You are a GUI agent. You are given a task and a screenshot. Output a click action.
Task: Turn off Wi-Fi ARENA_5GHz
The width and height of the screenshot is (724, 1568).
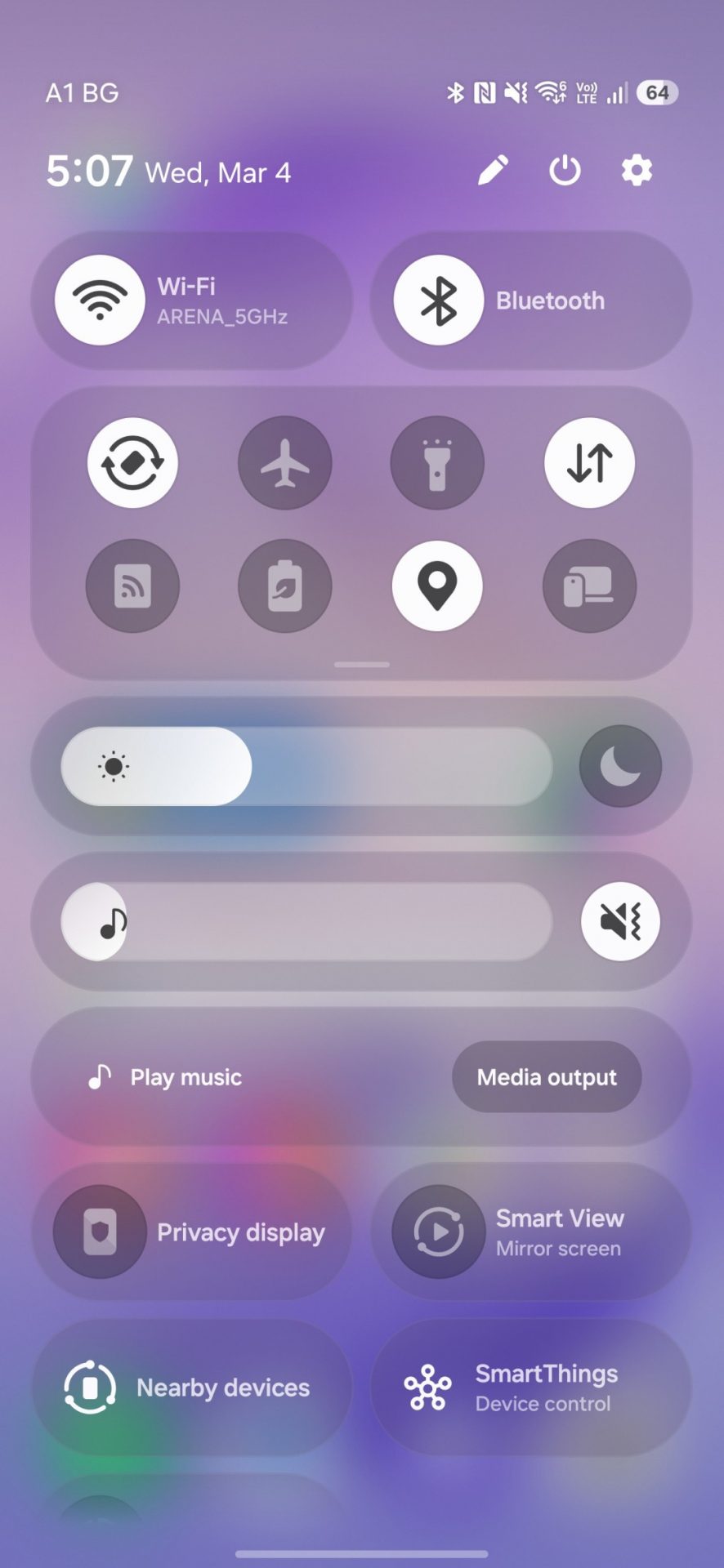(100, 301)
